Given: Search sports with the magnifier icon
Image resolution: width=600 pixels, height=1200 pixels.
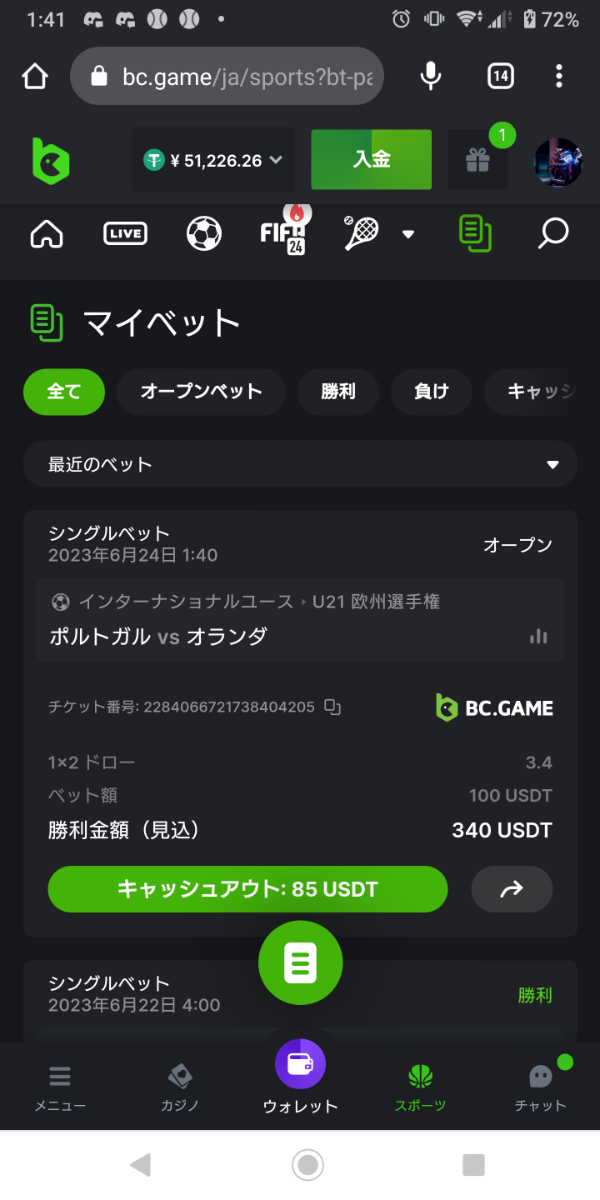Looking at the screenshot, I should tap(552, 234).
